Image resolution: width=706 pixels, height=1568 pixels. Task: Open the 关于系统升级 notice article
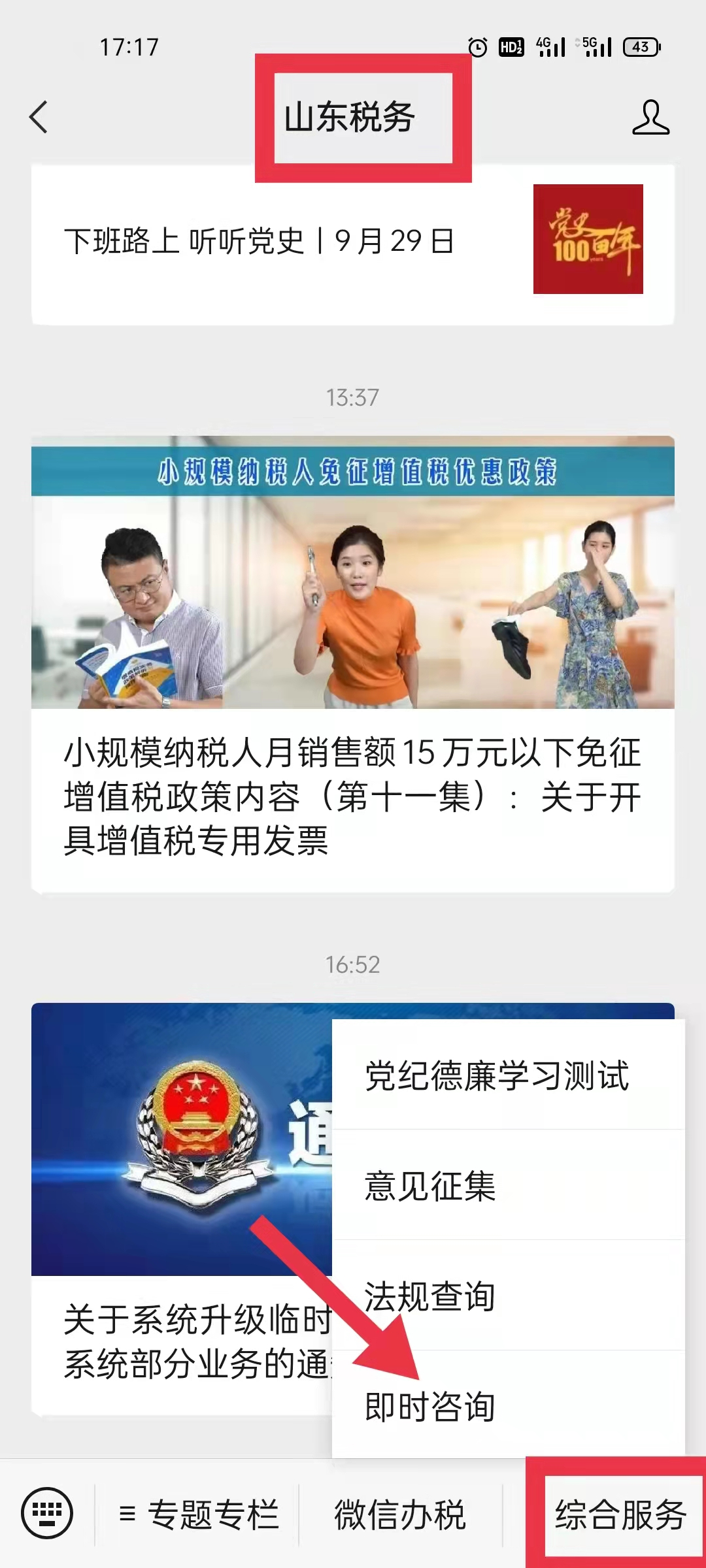point(182,1209)
